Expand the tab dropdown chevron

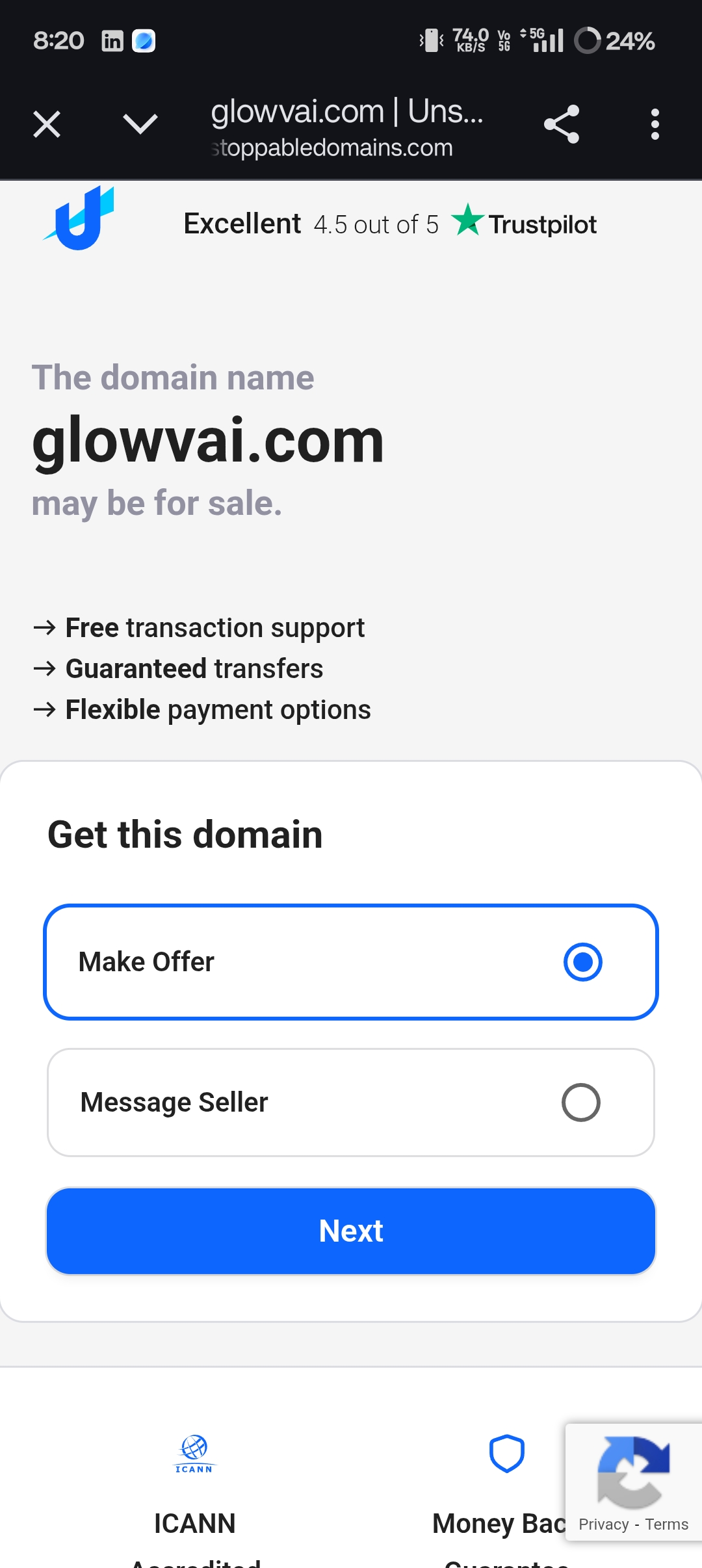tap(140, 124)
